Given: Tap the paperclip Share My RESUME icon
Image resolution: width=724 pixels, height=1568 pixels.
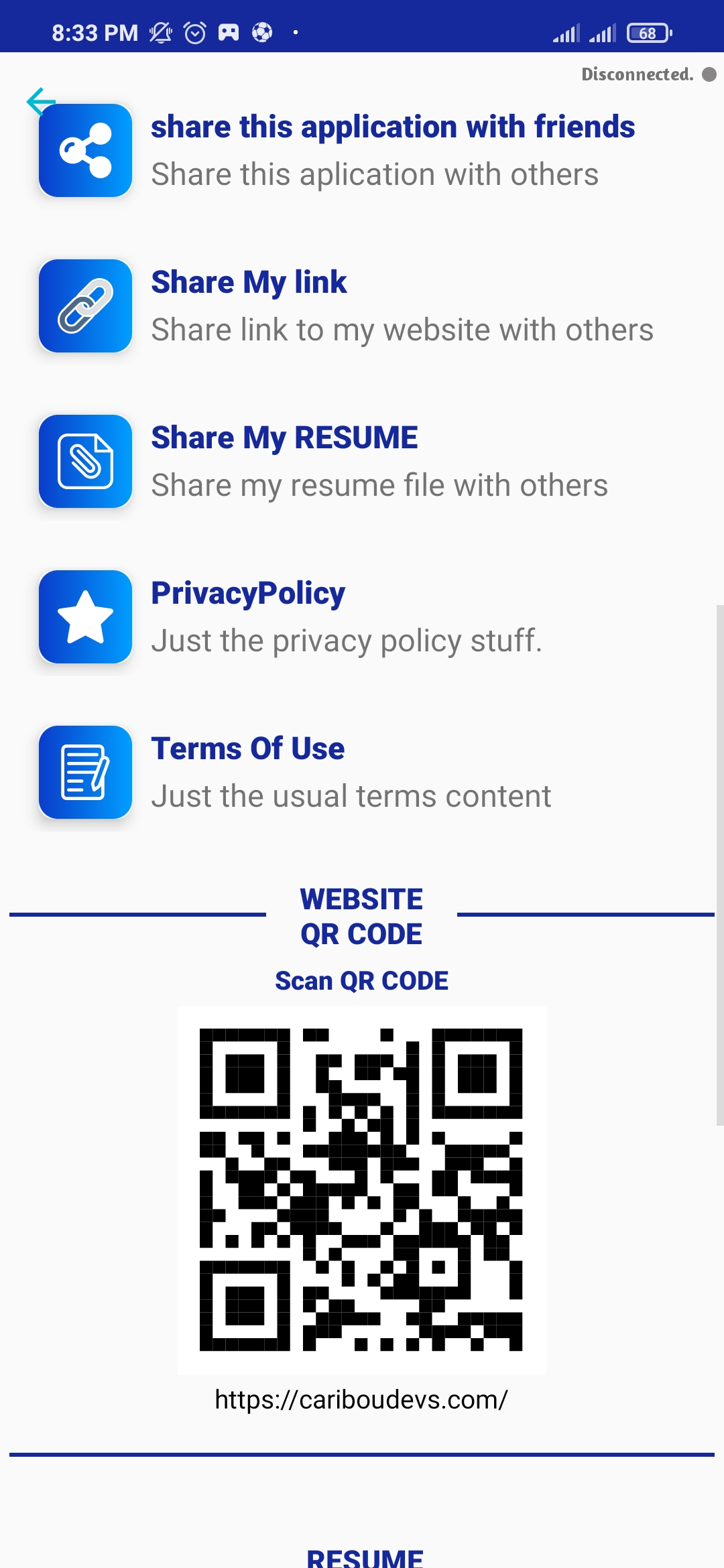Looking at the screenshot, I should pos(85,462).
